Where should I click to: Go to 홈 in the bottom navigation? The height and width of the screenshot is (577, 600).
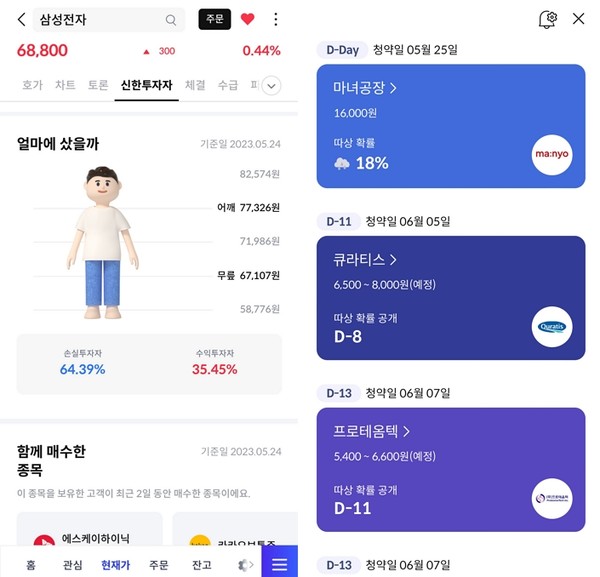(30, 564)
